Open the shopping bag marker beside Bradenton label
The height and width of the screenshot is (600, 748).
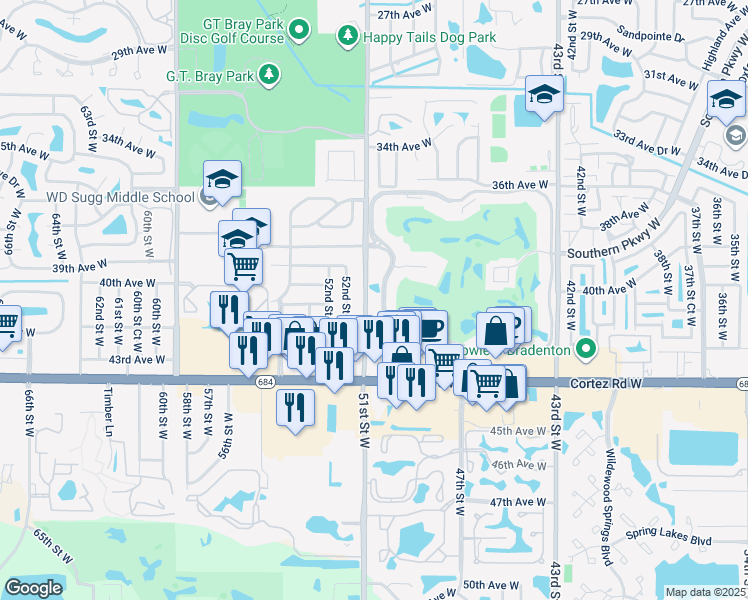[495, 333]
